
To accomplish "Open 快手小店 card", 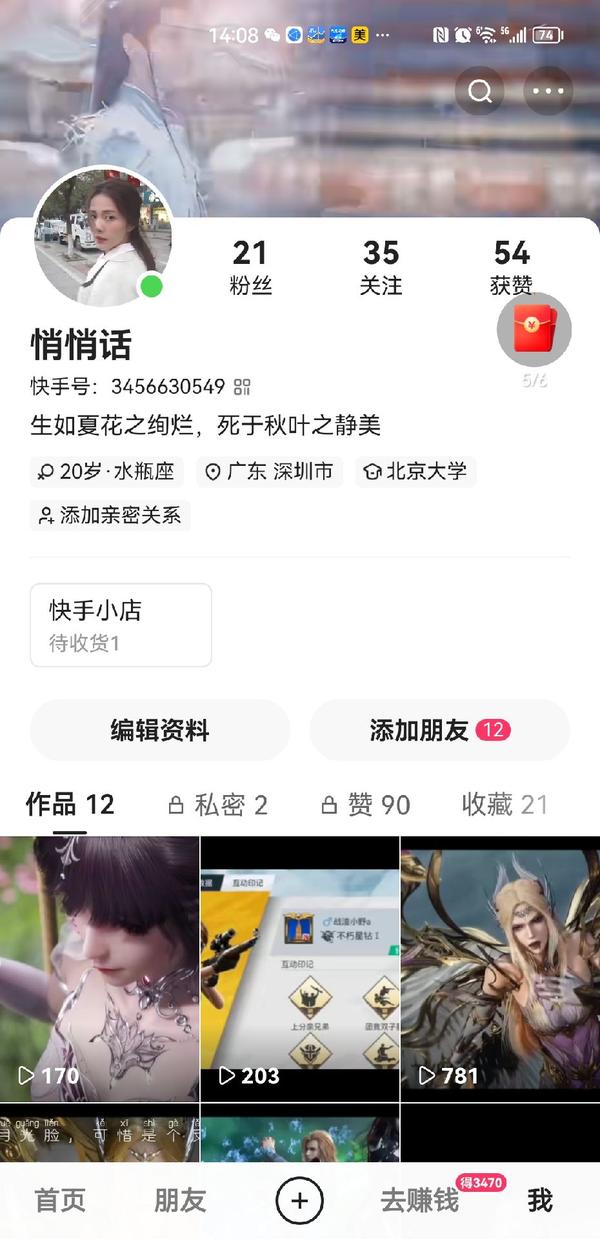I will click(121, 625).
